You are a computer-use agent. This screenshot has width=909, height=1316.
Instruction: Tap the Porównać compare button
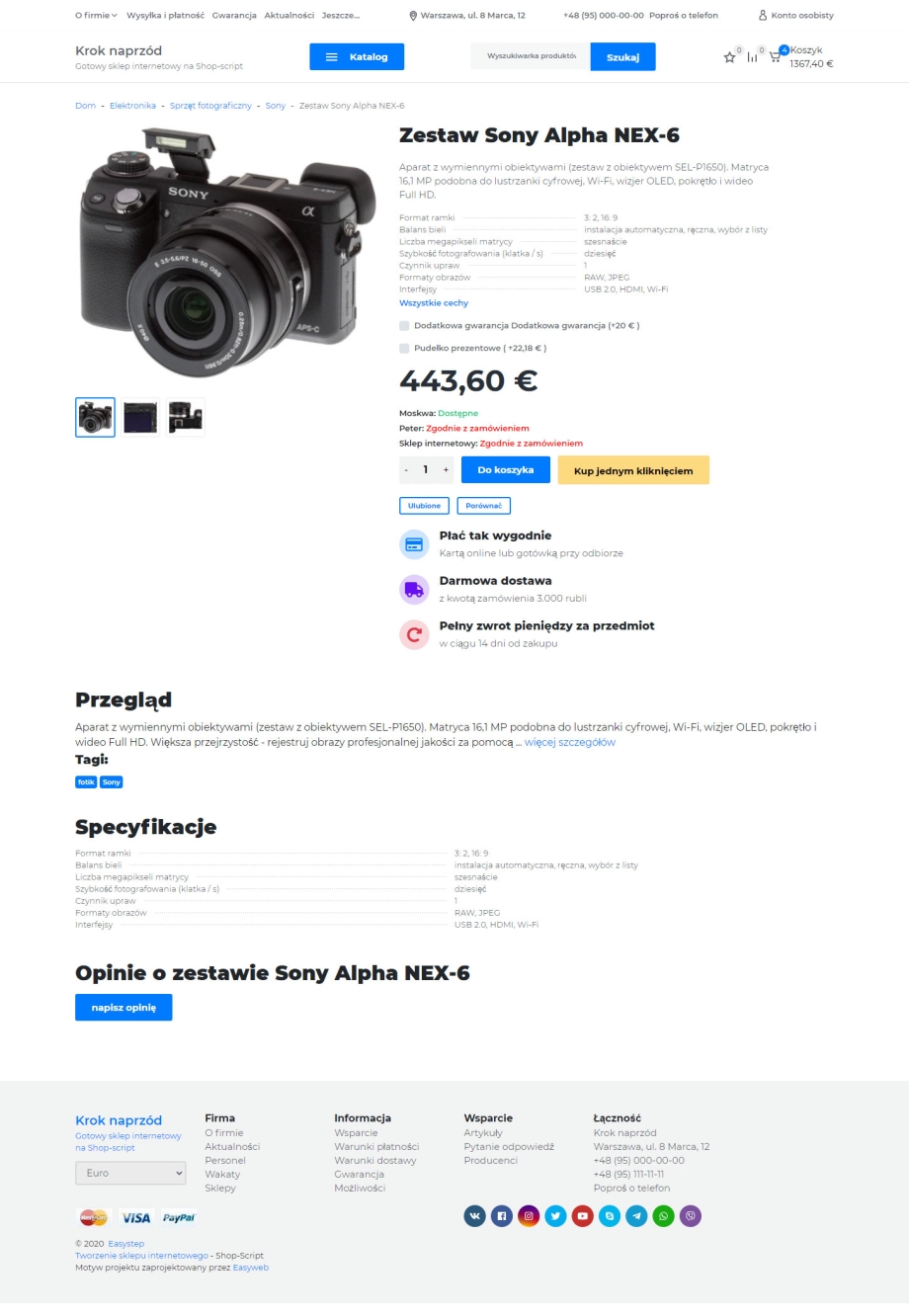[x=483, y=506]
